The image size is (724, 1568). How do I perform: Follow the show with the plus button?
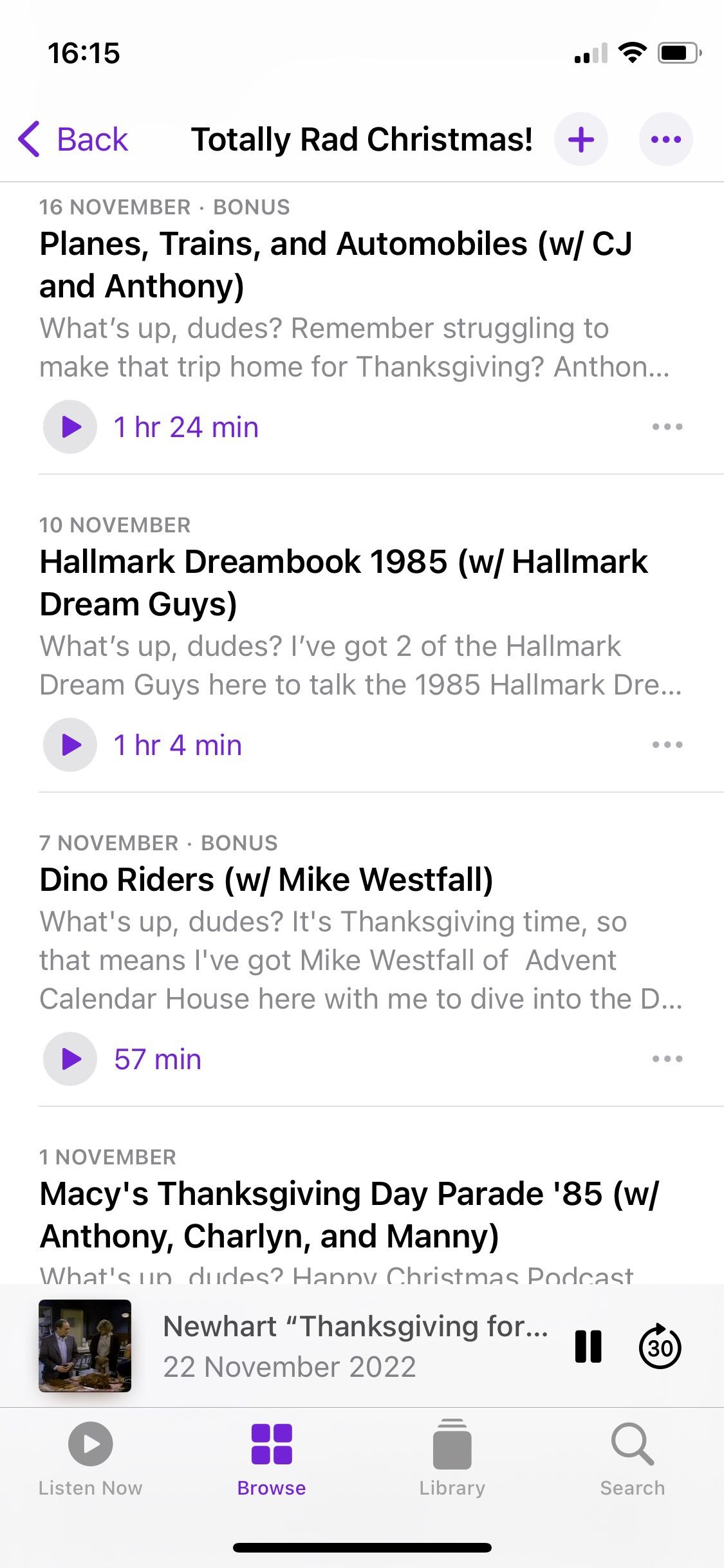coord(580,139)
